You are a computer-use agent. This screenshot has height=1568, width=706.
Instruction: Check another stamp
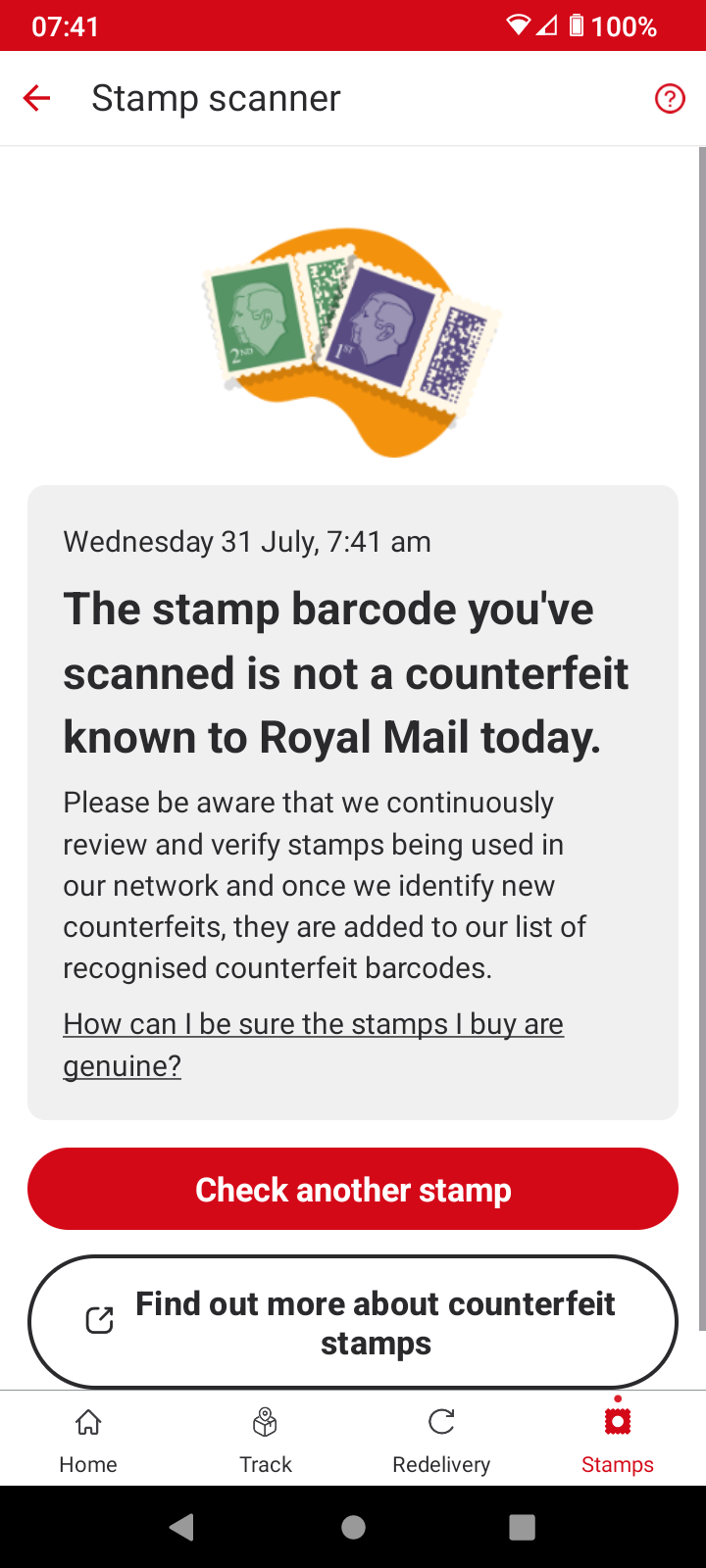[x=353, y=1189]
